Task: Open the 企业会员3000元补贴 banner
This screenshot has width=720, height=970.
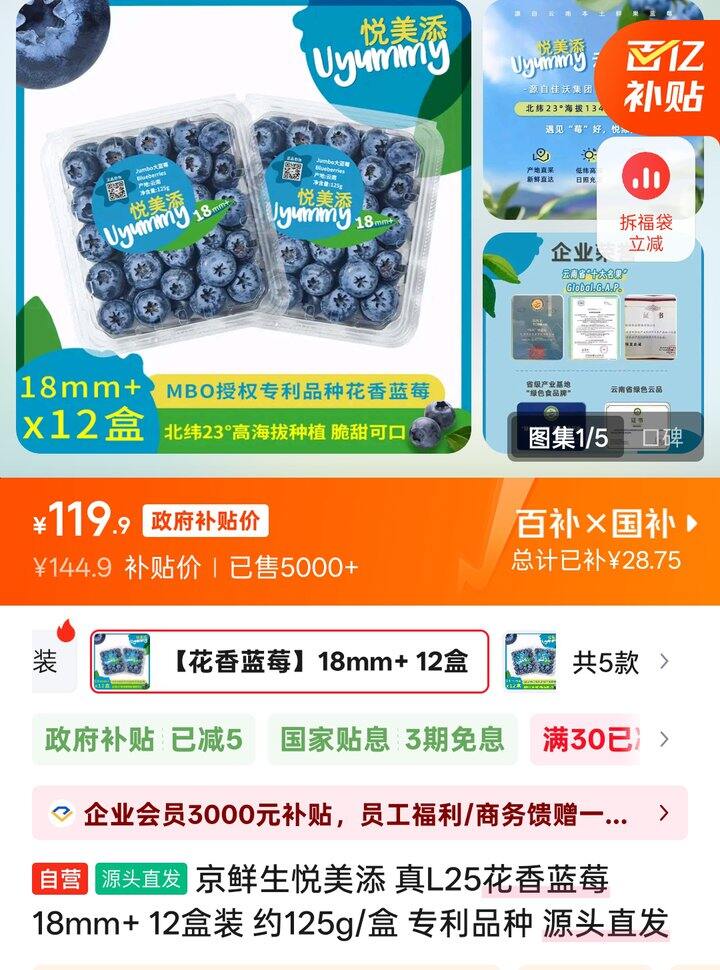Action: click(360, 813)
